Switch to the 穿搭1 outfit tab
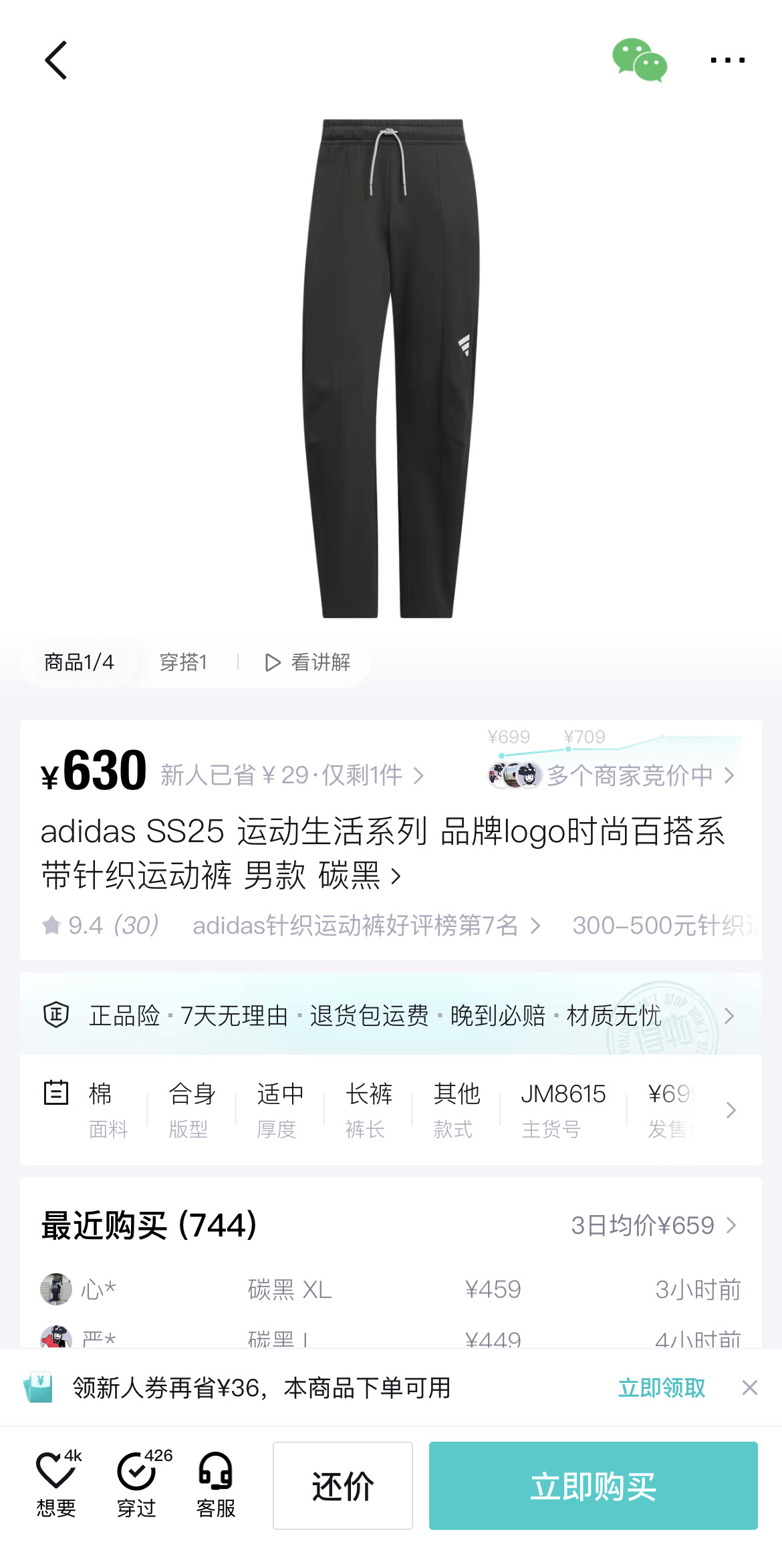The width and height of the screenshot is (782, 1568). click(184, 662)
